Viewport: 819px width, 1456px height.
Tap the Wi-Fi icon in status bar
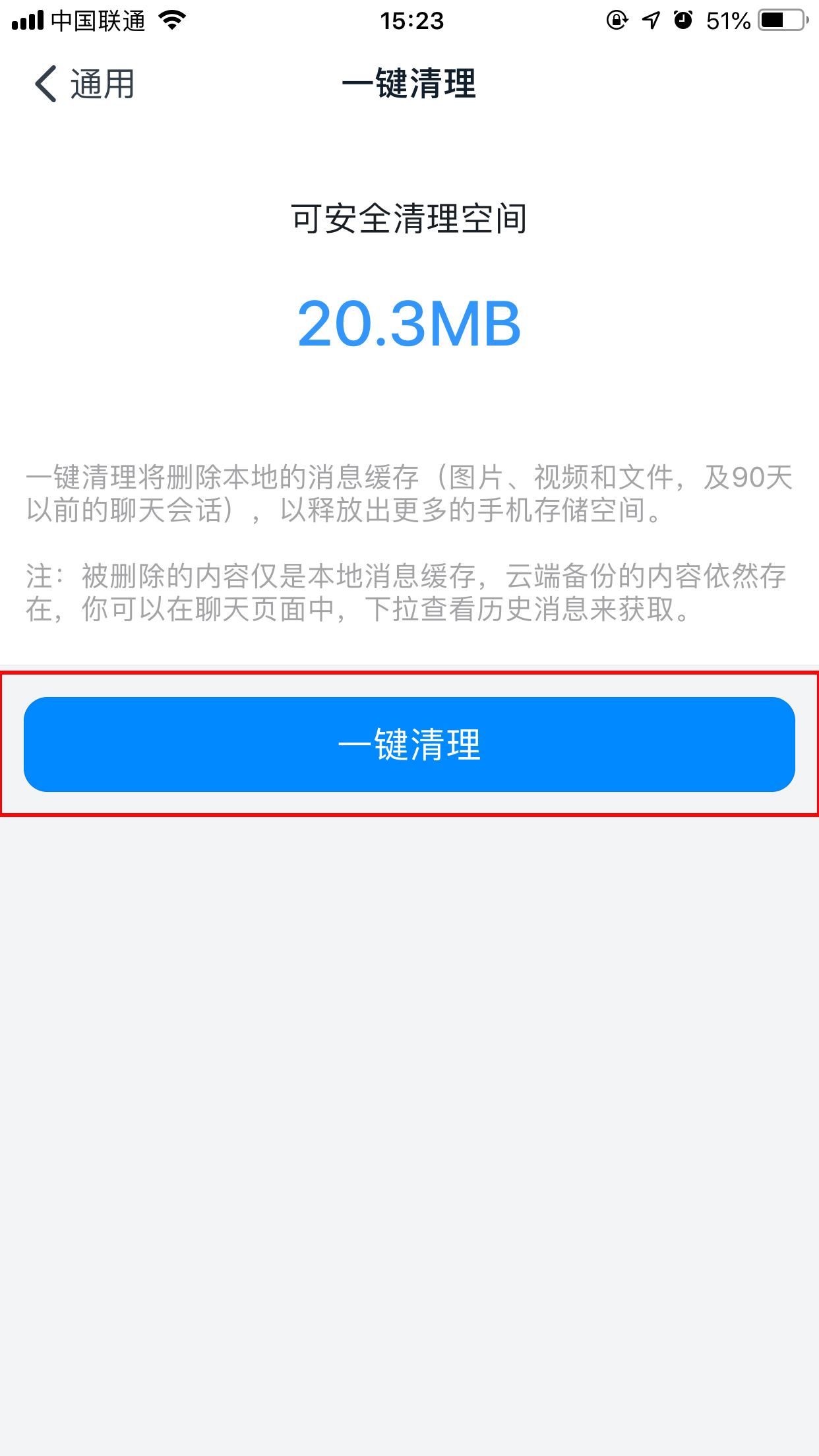click(x=171, y=20)
